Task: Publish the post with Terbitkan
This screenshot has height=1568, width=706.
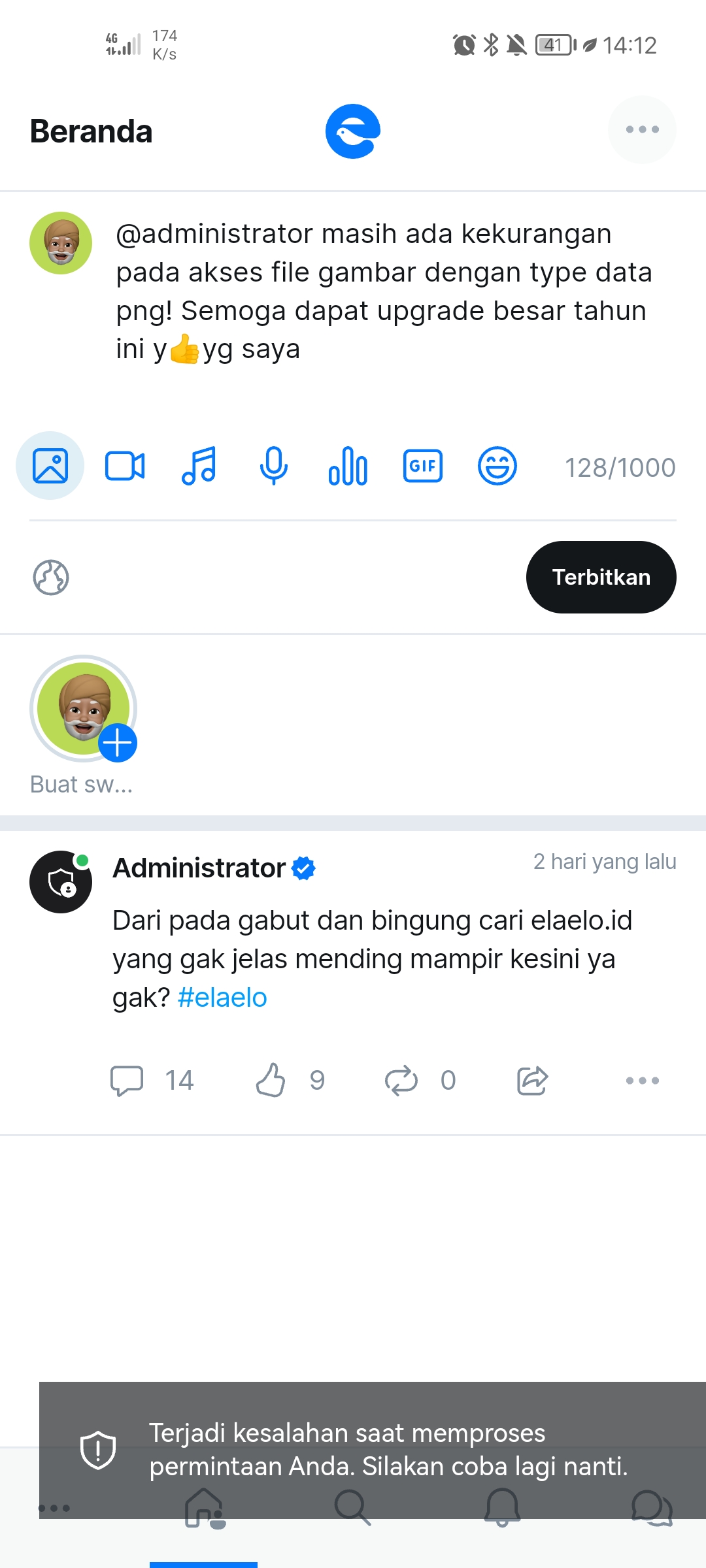Action: [x=601, y=577]
